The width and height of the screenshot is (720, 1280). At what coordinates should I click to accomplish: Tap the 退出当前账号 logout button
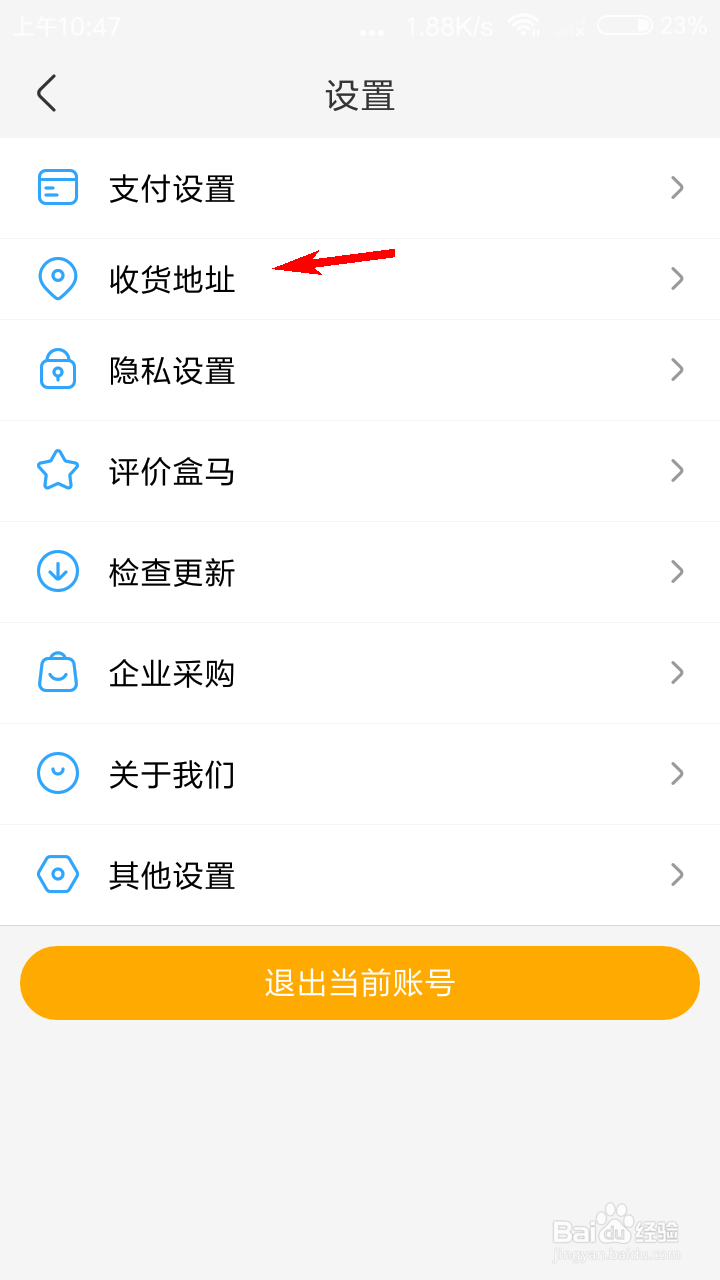[x=360, y=983]
